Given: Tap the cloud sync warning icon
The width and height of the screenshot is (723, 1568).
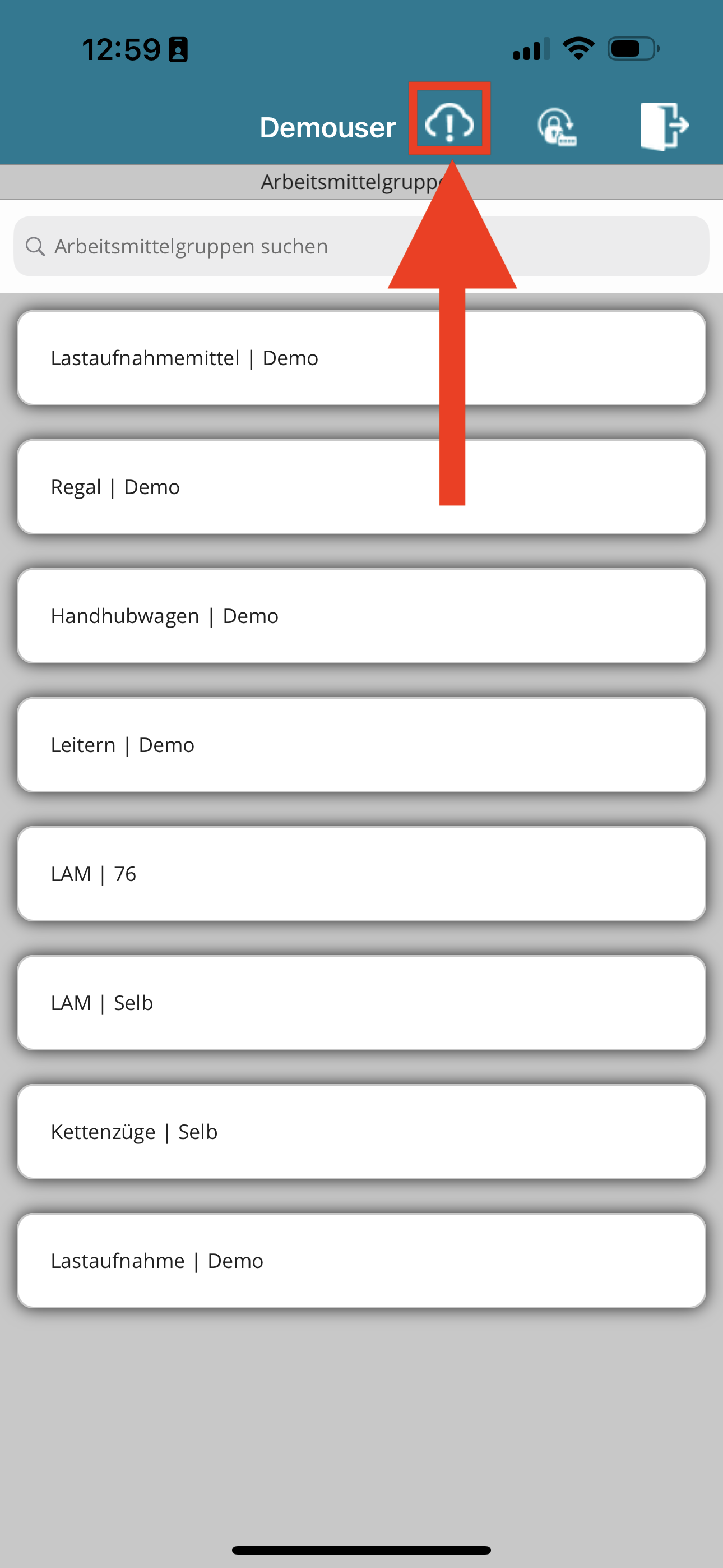Looking at the screenshot, I should (449, 122).
